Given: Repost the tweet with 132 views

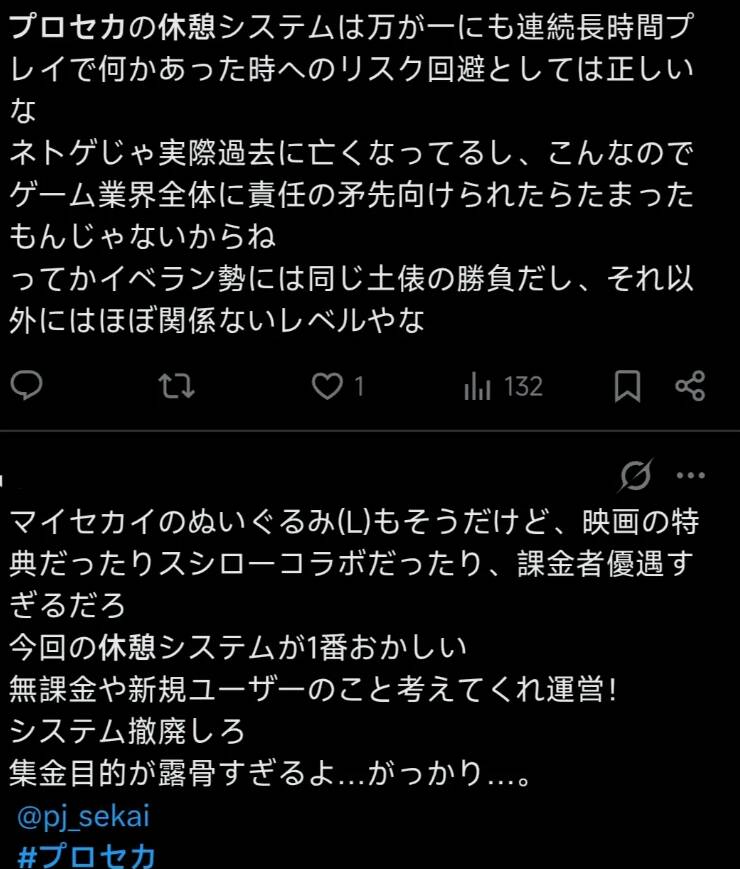Looking at the screenshot, I should tap(177, 386).
